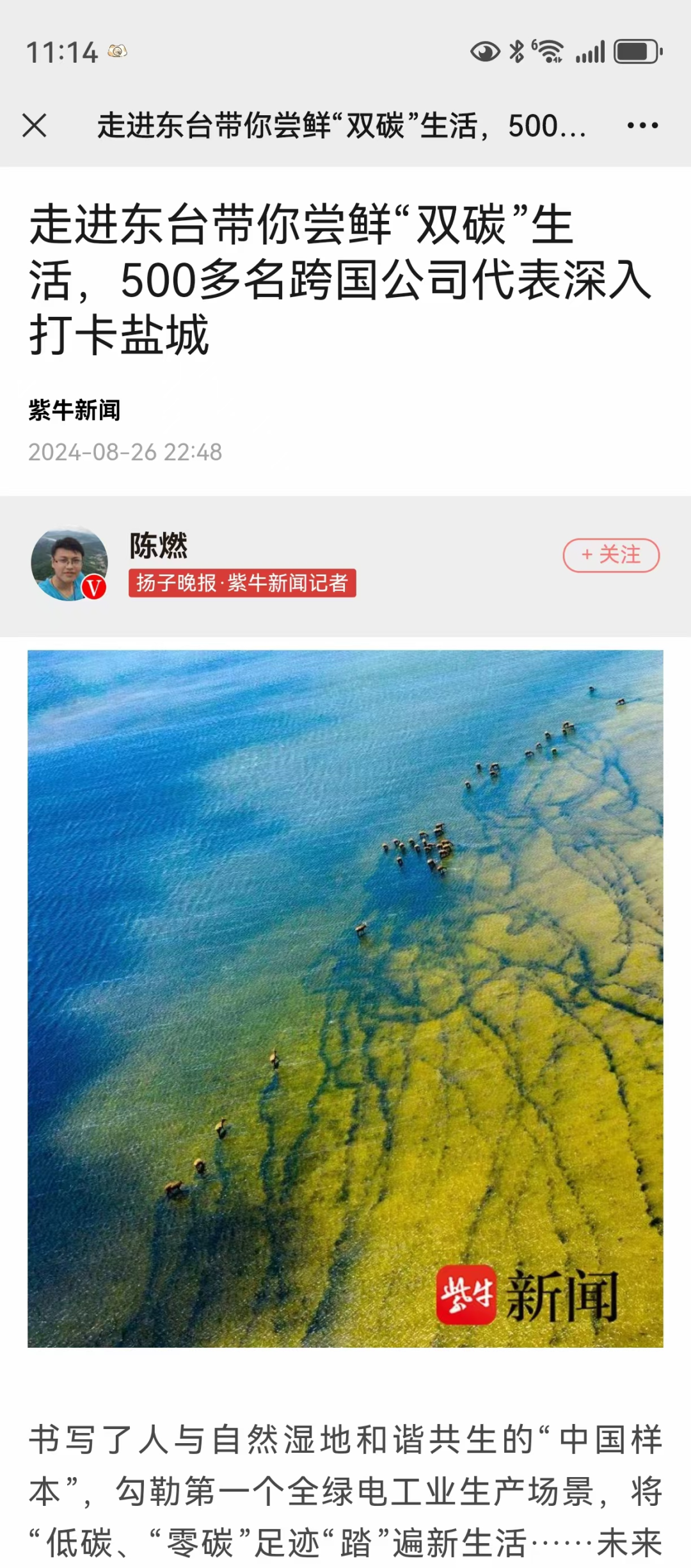Open the three-dot overflow menu
The image size is (691, 1568).
642,125
